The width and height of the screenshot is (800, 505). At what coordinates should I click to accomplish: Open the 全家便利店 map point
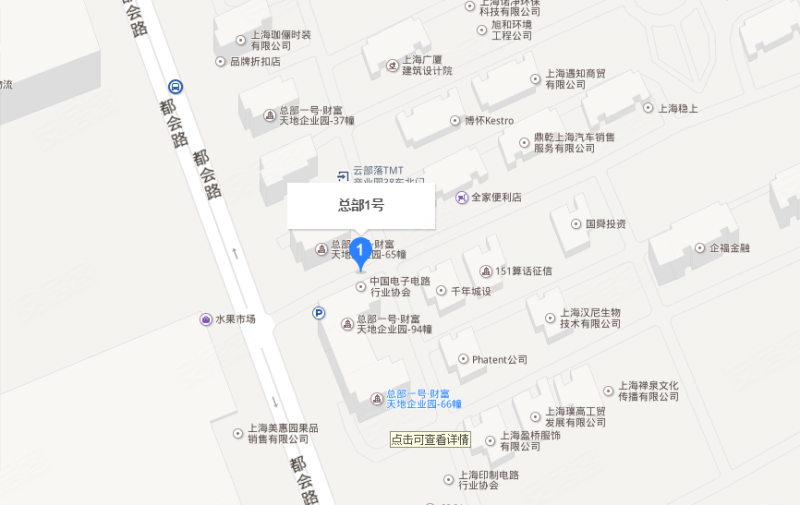[461, 197]
